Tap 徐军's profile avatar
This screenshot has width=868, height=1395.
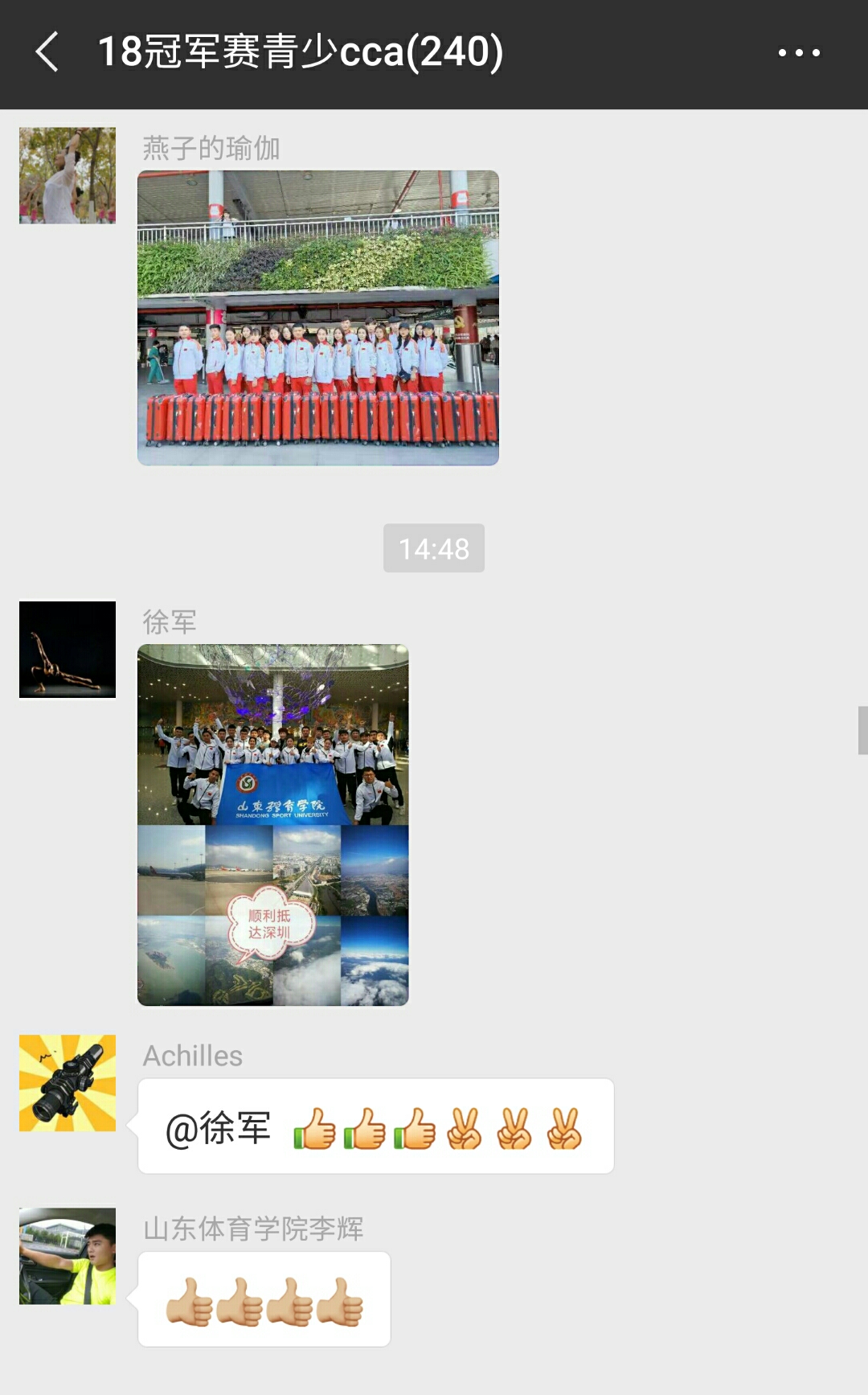pyautogui.click(x=68, y=650)
